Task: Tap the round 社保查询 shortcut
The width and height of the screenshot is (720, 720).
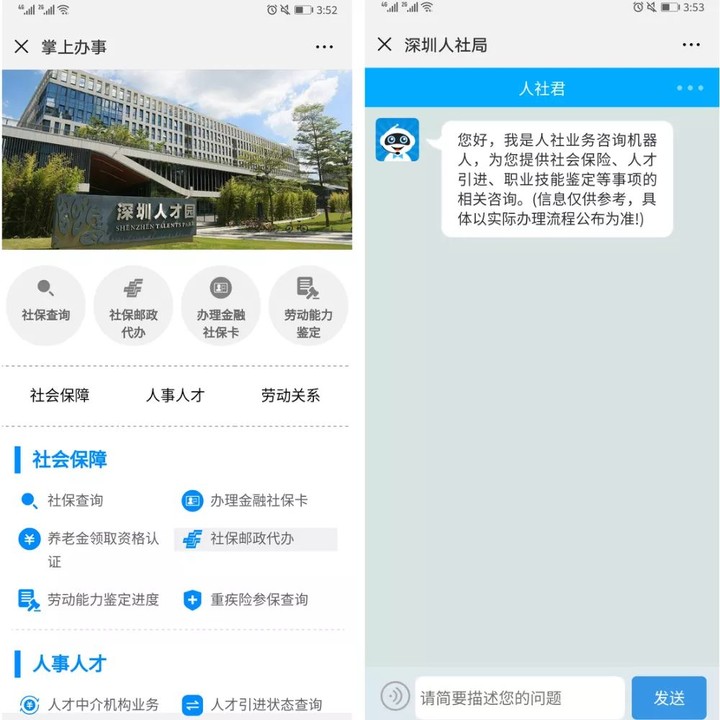Action: click(46, 304)
